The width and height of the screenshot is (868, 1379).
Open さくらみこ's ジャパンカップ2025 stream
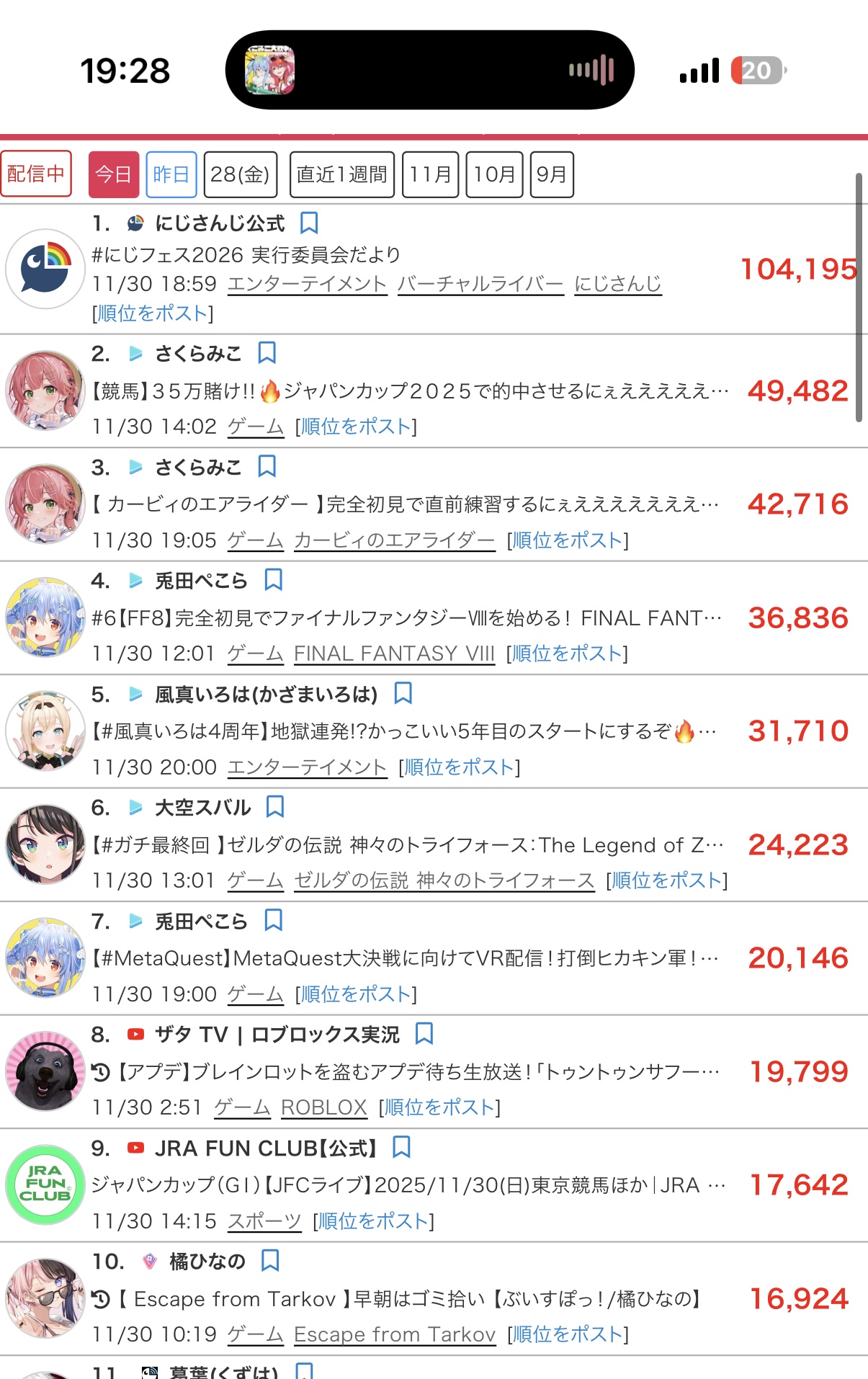411,391
